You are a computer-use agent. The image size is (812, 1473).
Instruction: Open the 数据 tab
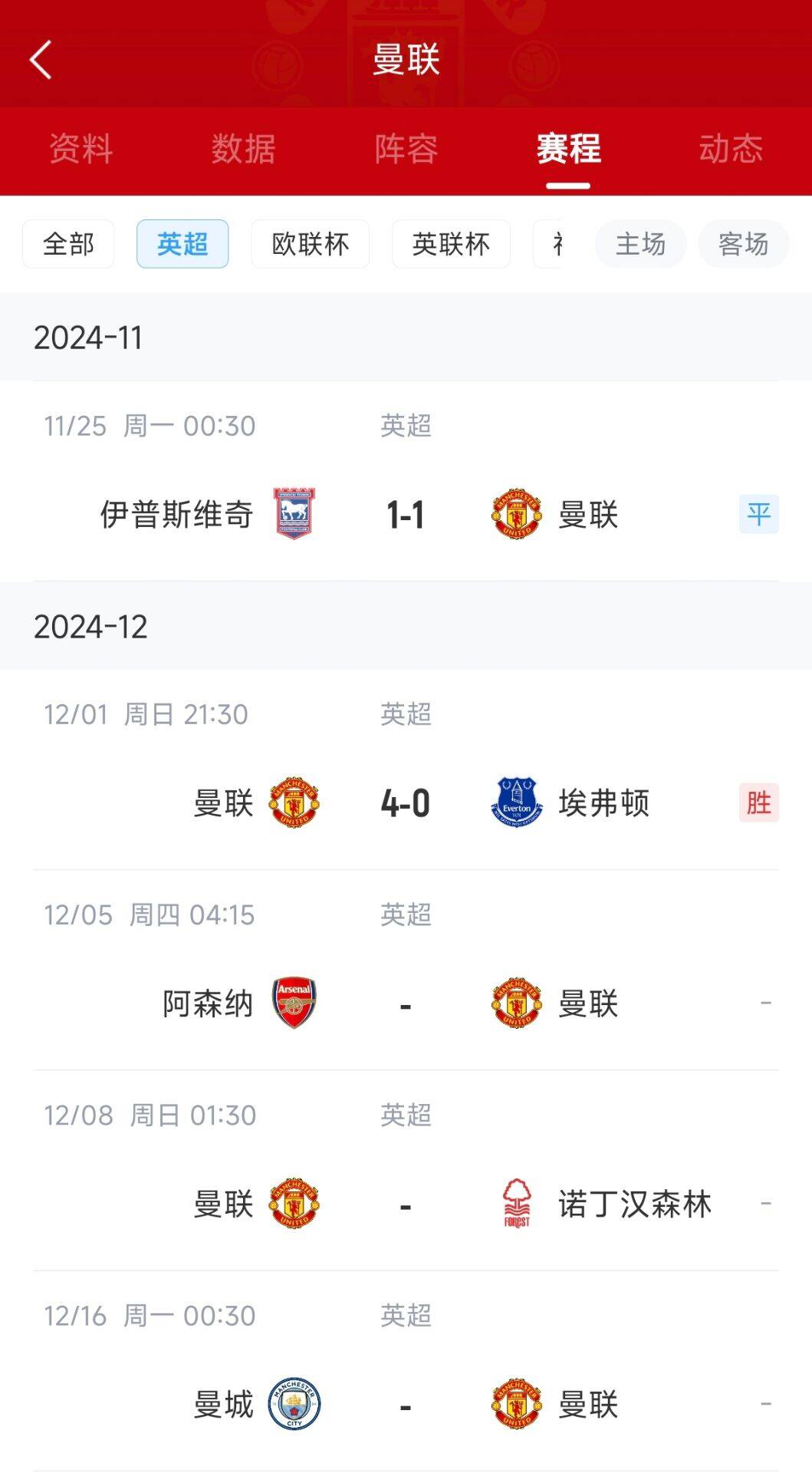243,149
